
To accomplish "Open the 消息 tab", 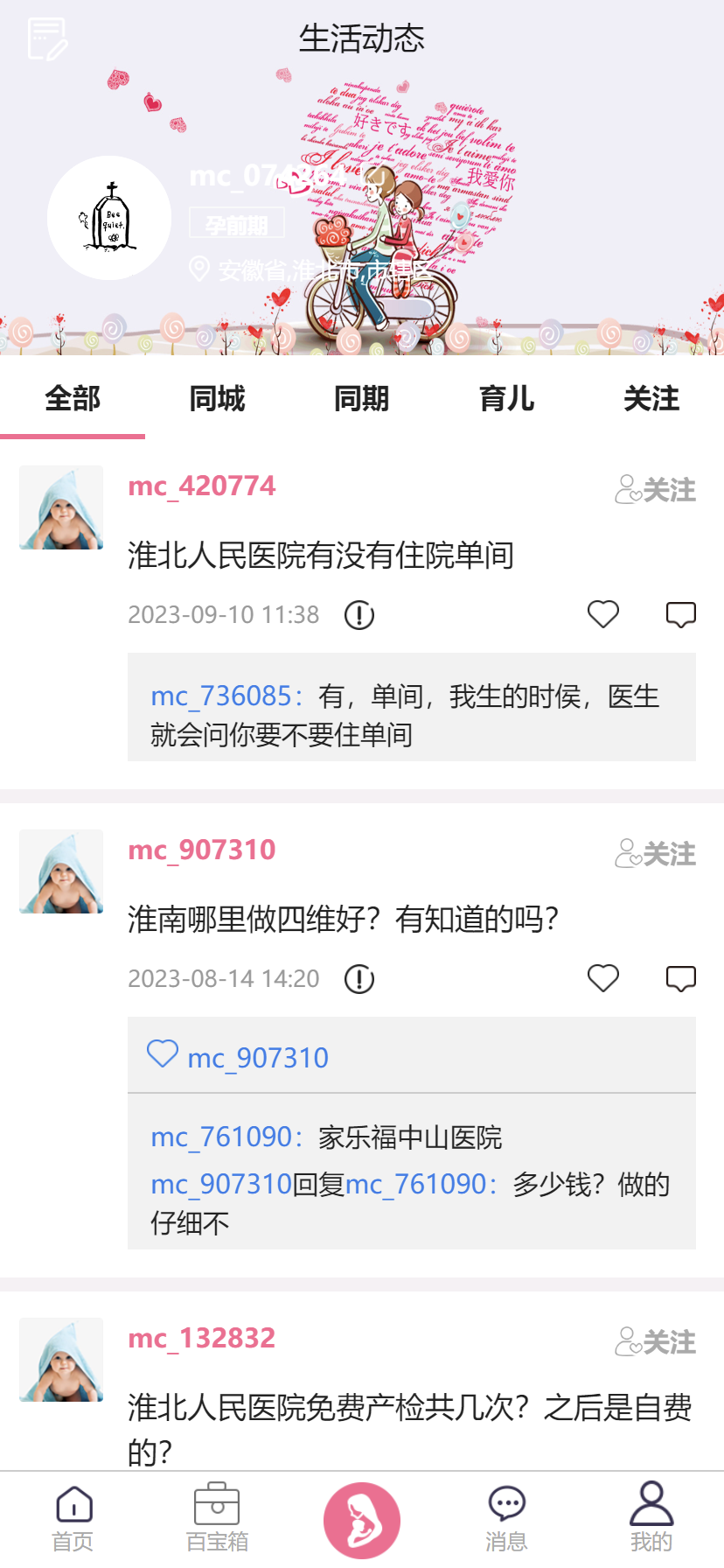I will (x=506, y=1518).
